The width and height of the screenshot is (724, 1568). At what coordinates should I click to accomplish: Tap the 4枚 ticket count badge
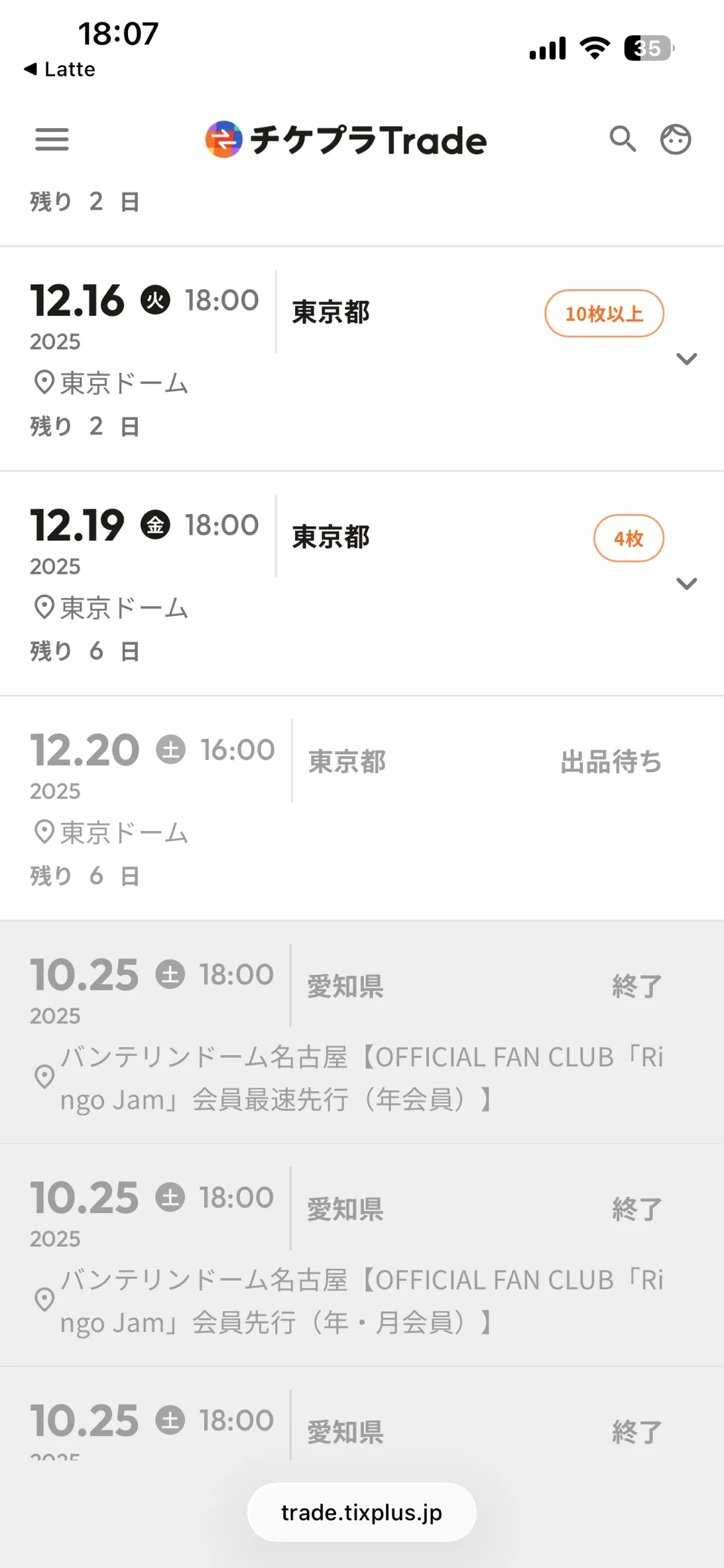coord(628,539)
